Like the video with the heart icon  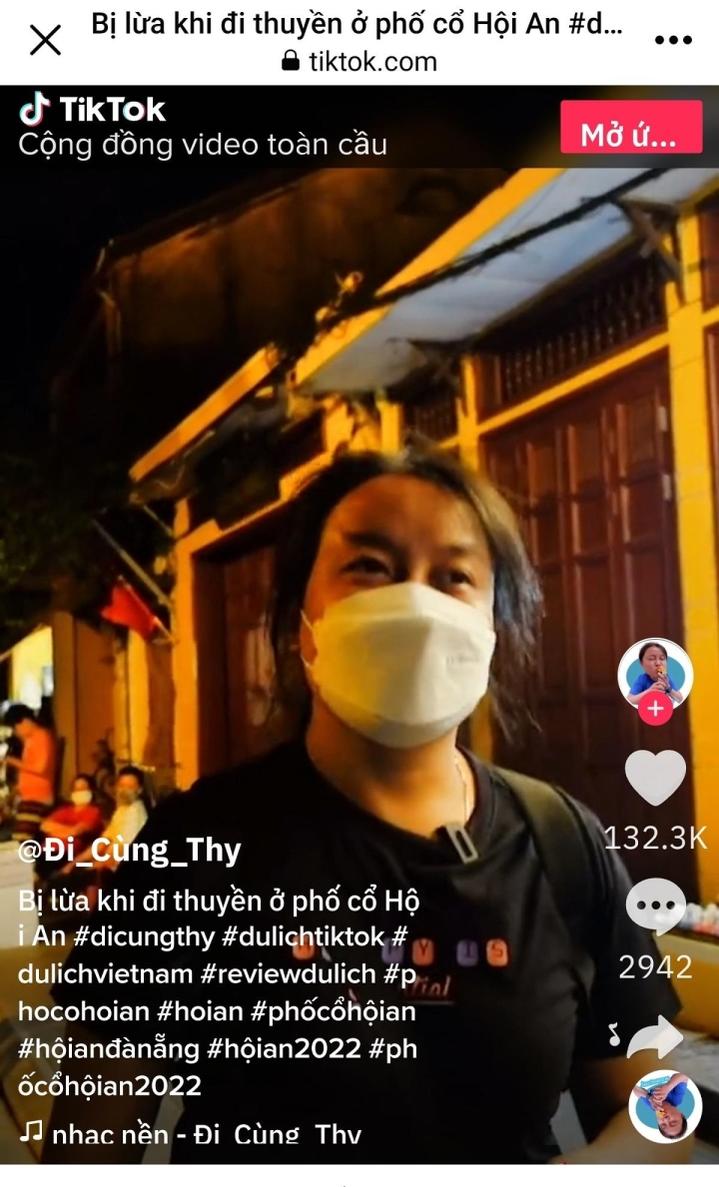(655, 778)
